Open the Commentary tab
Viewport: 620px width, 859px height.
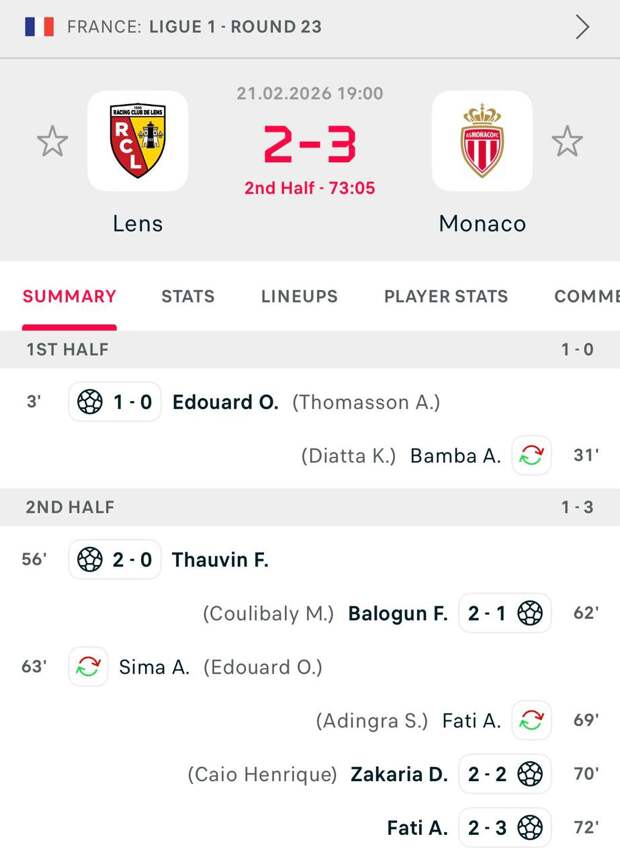click(x=586, y=296)
